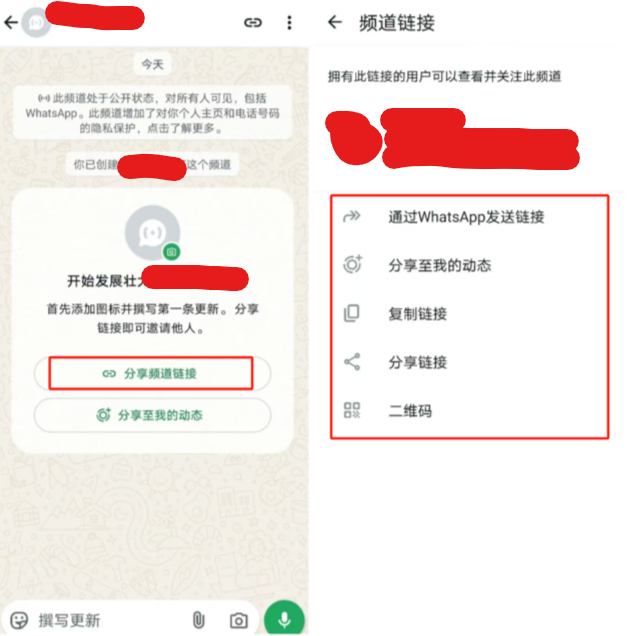Go back from the channel chat
Image resolution: width=629 pixels, height=636 pixels.
coord(11,22)
